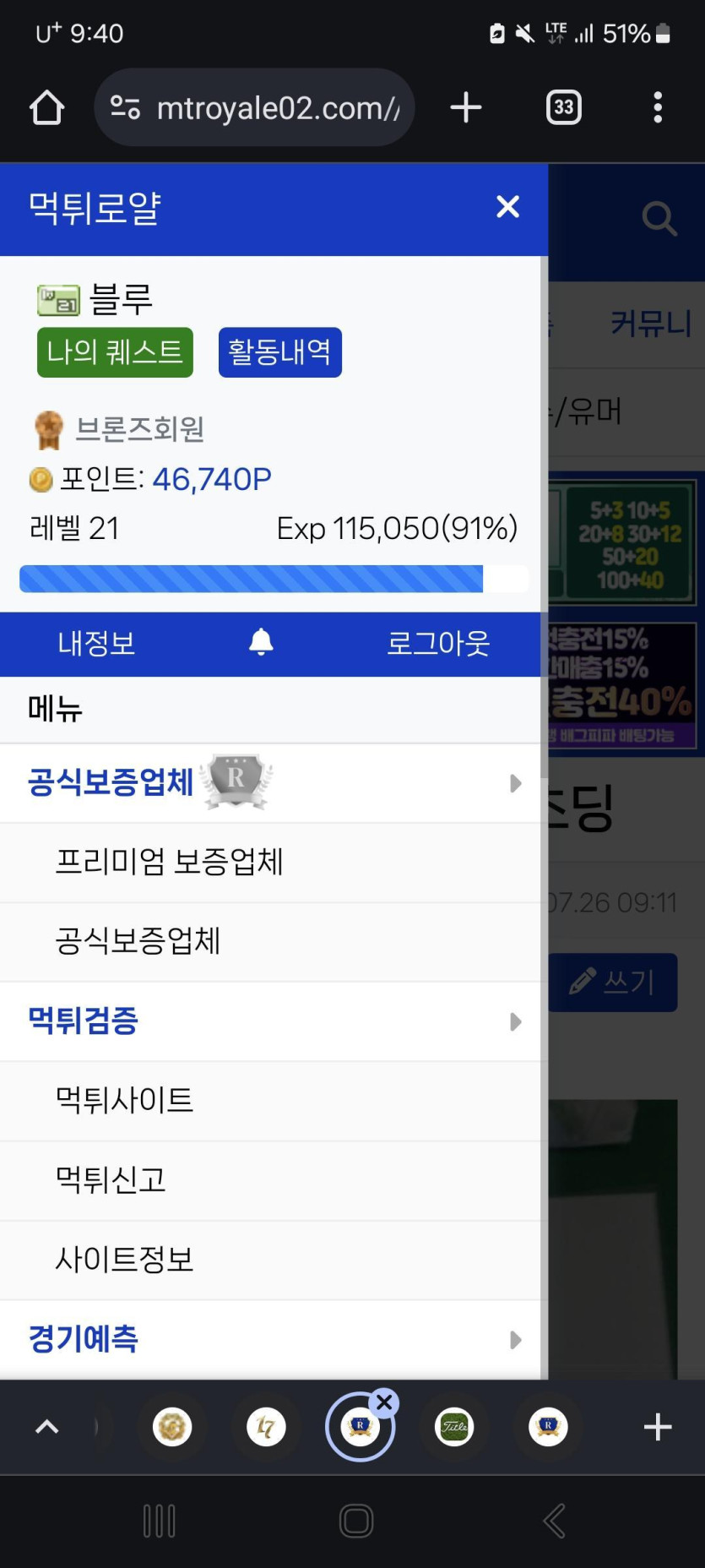Expand the 경기예측 menu section
This screenshot has height=1568, width=705.
coord(516,1340)
